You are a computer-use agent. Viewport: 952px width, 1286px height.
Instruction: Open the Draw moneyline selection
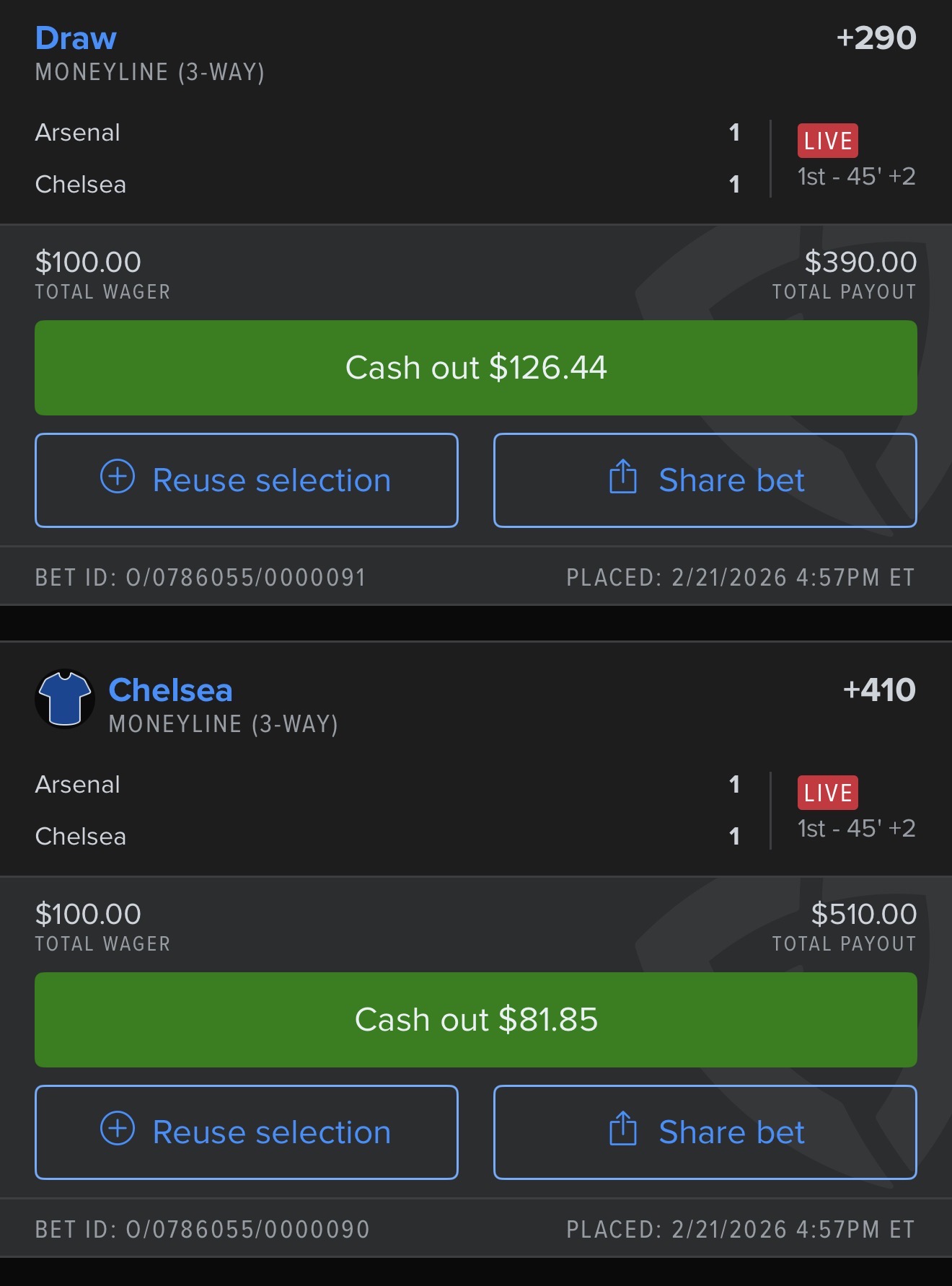76,38
